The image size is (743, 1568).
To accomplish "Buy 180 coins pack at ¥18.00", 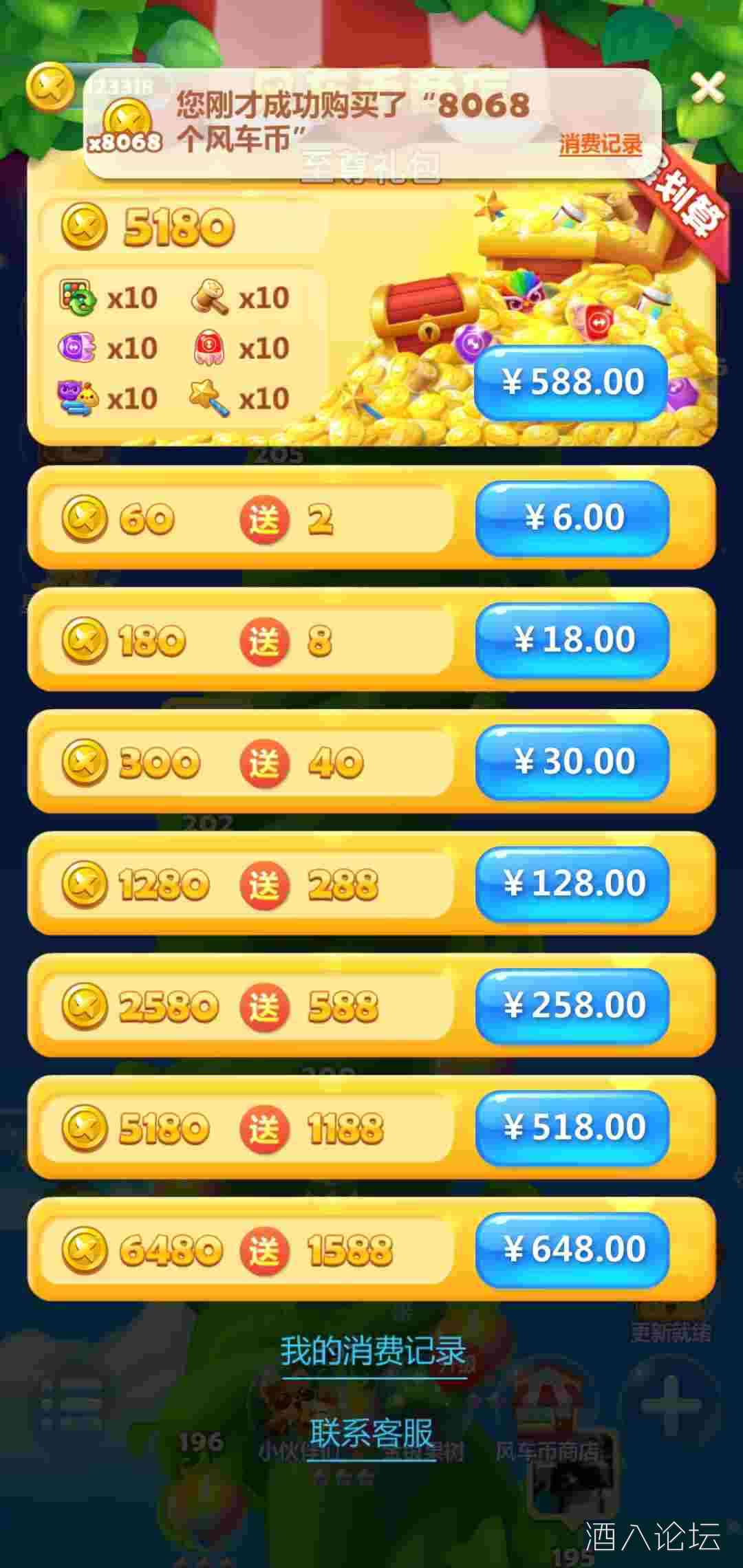I will point(572,640).
